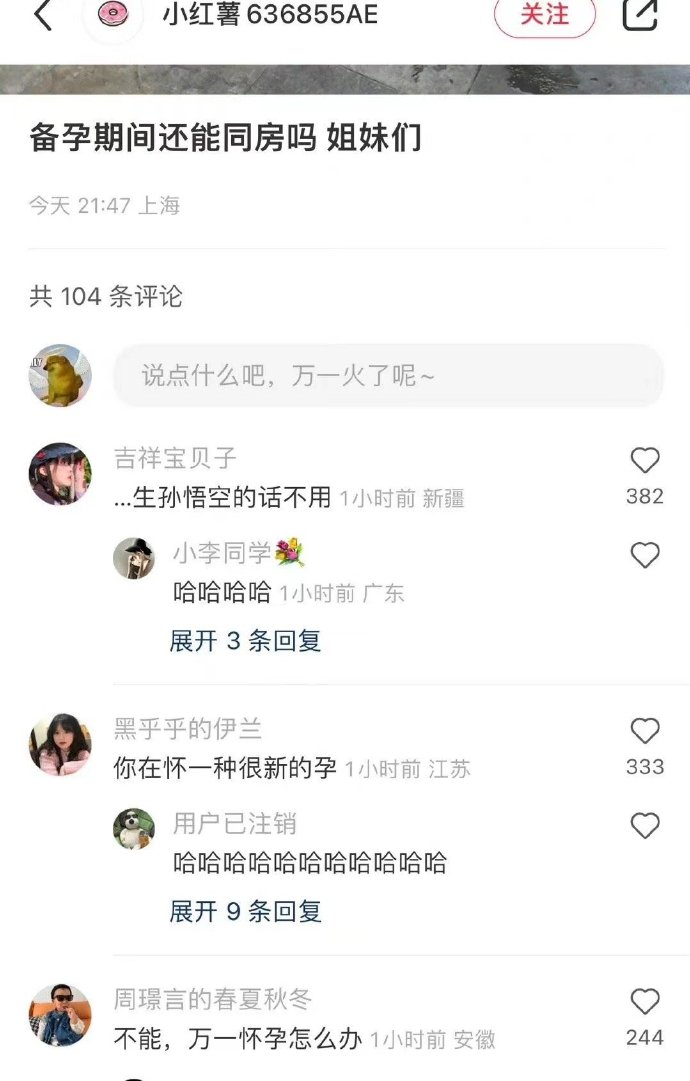Go back using the top arrow
This screenshot has width=690, height=1081.
tap(42, 15)
